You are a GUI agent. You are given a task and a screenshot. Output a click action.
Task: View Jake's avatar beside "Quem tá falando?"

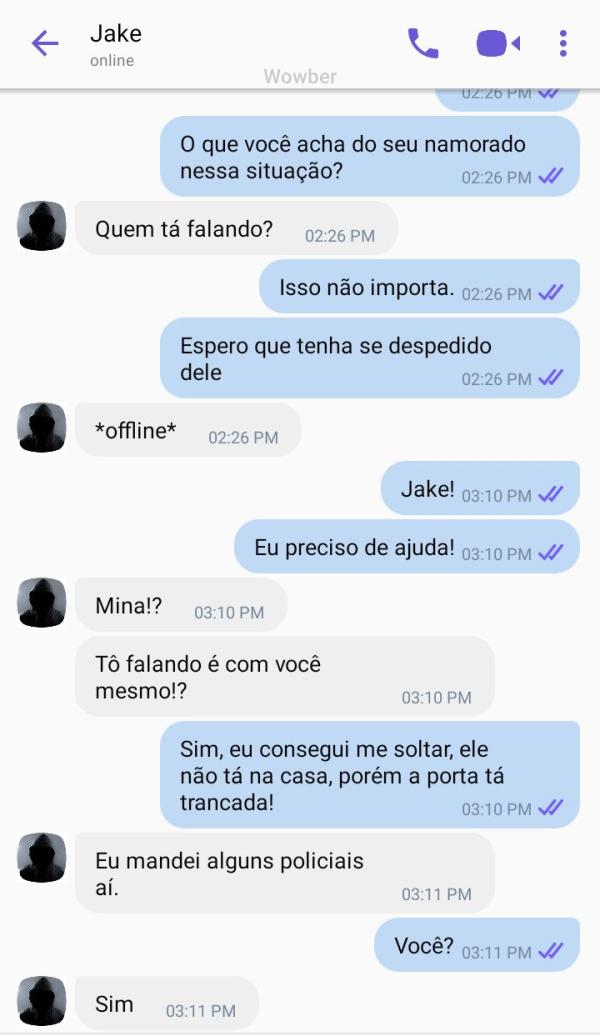pyautogui.click(x=42, y=227)
